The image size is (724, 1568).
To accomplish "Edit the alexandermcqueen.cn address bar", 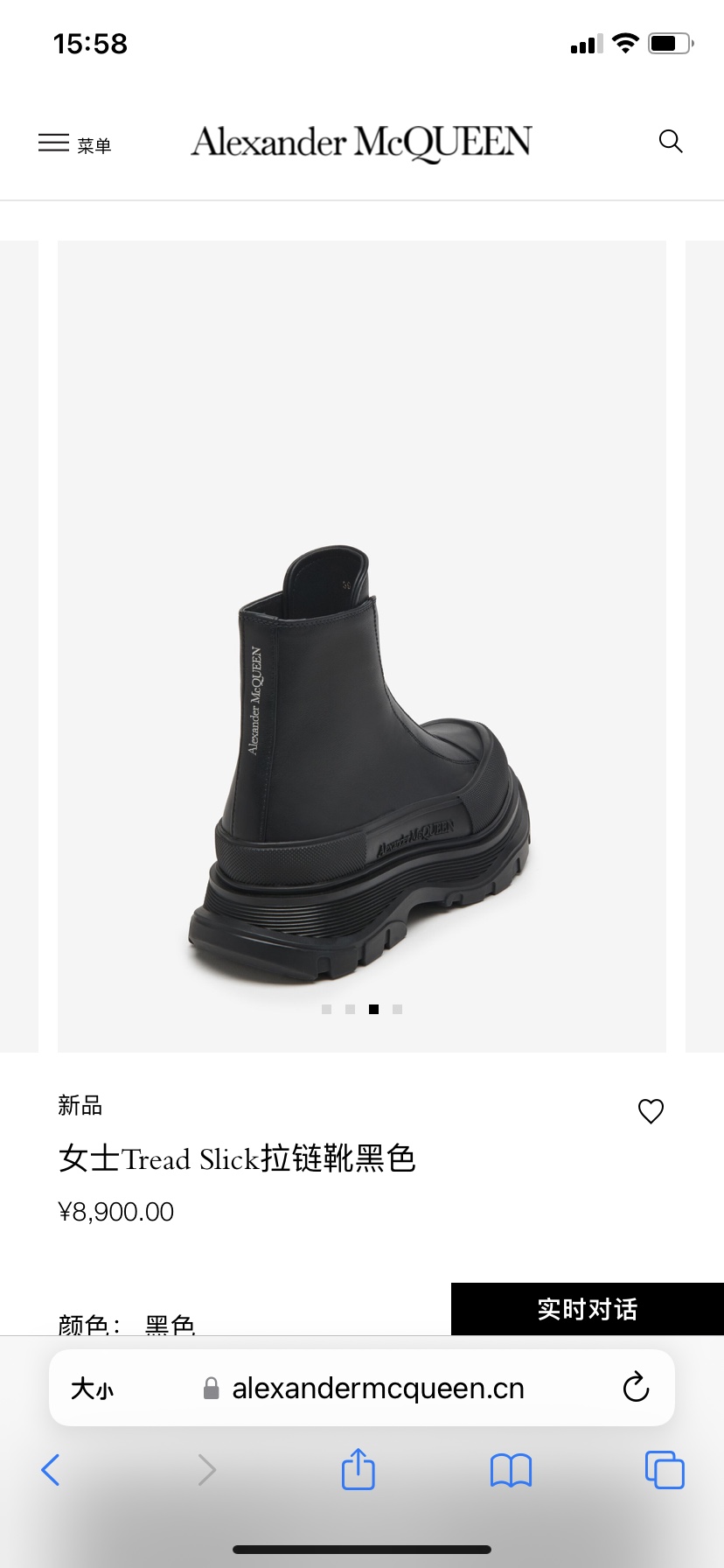I will [x=378, y=1389].
